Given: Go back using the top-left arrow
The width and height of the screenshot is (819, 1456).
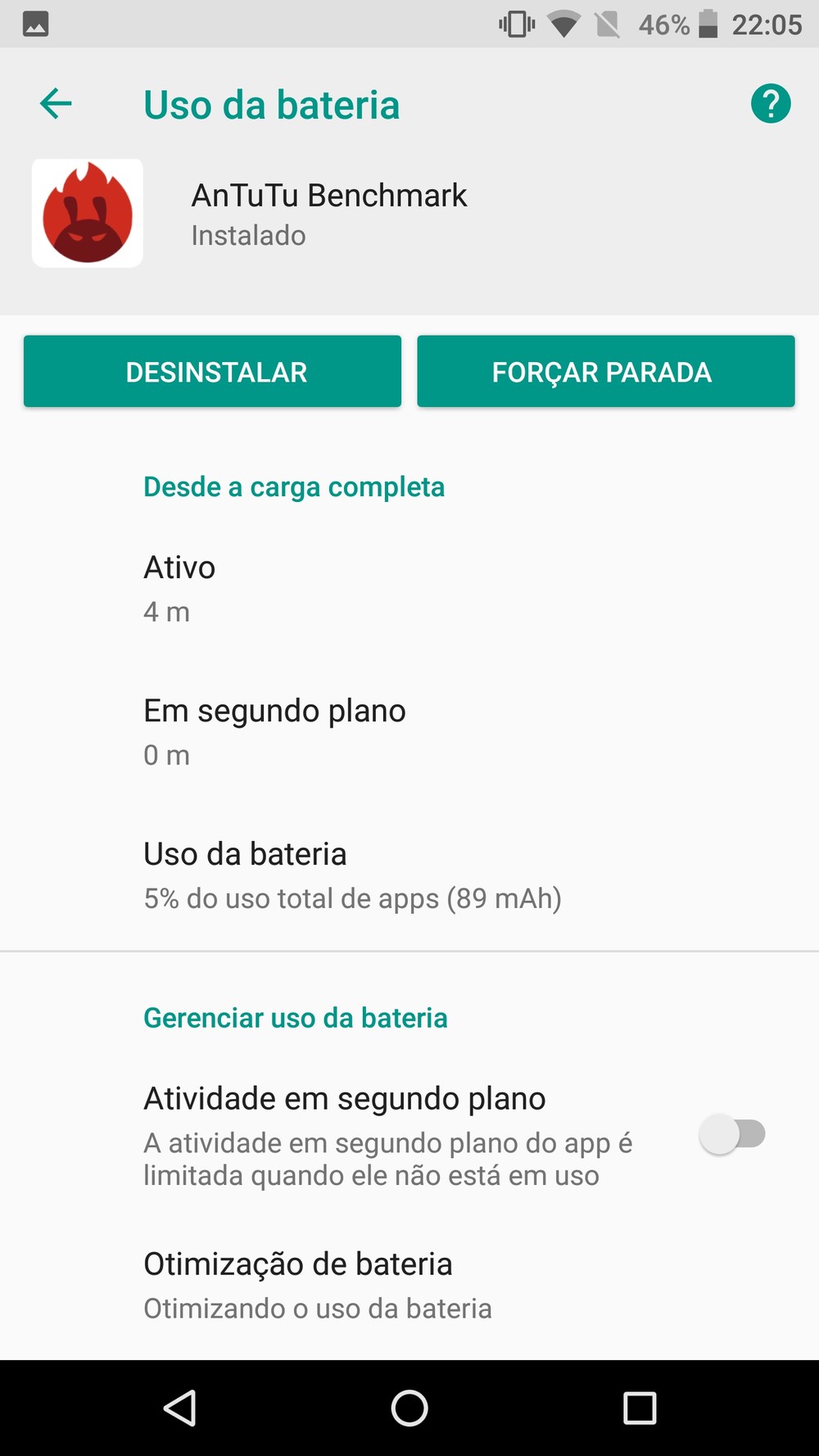Looking at the screenshot, I should (56, 104).
